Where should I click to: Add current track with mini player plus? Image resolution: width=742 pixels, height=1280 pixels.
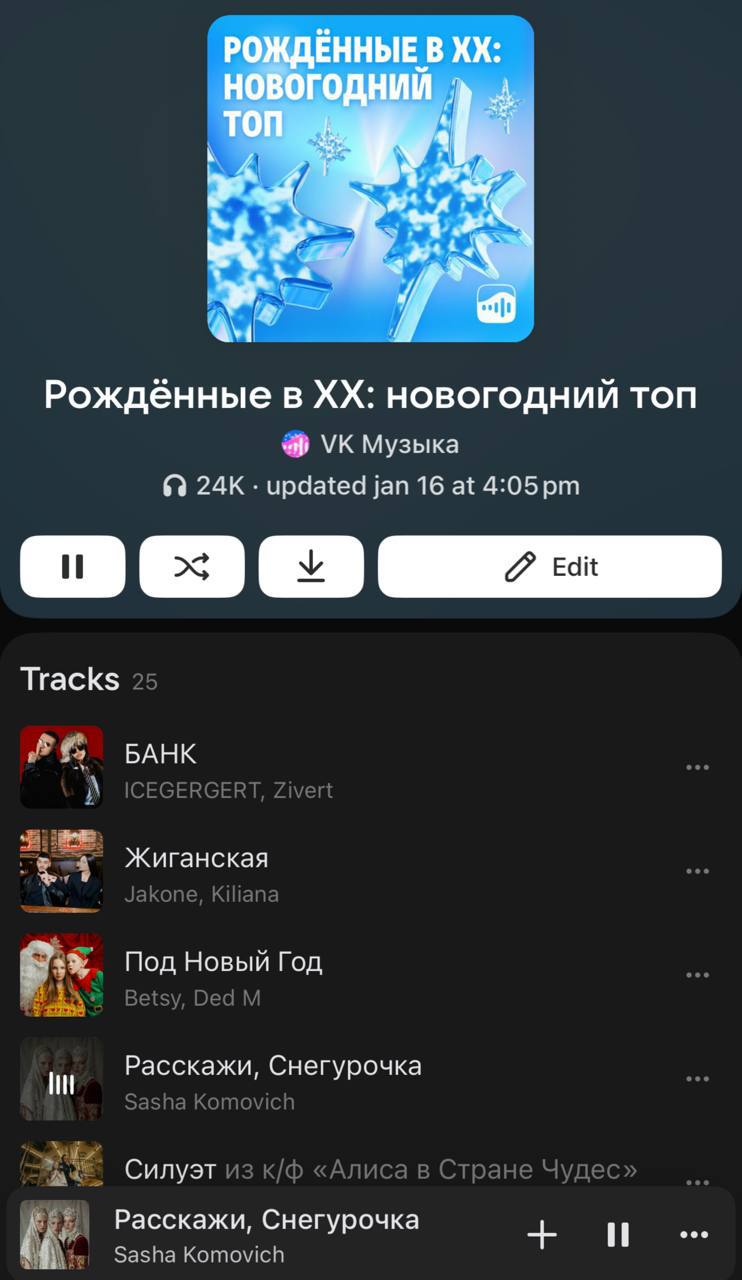point(542,1235)
